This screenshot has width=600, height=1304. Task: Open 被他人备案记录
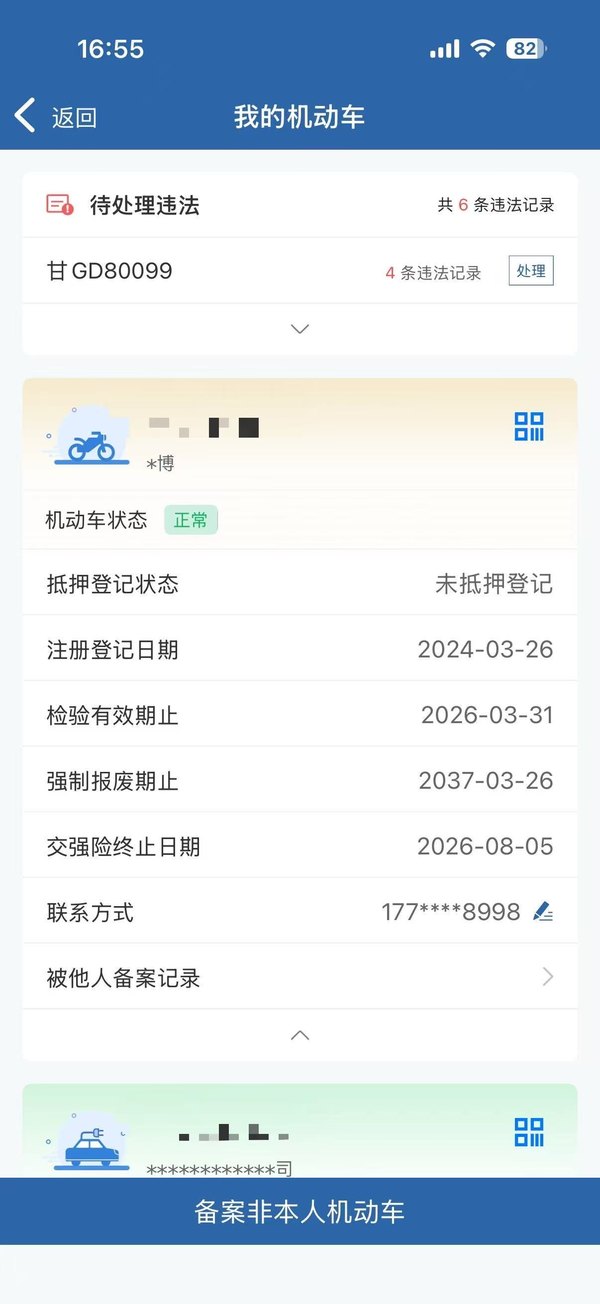[300, 977]
